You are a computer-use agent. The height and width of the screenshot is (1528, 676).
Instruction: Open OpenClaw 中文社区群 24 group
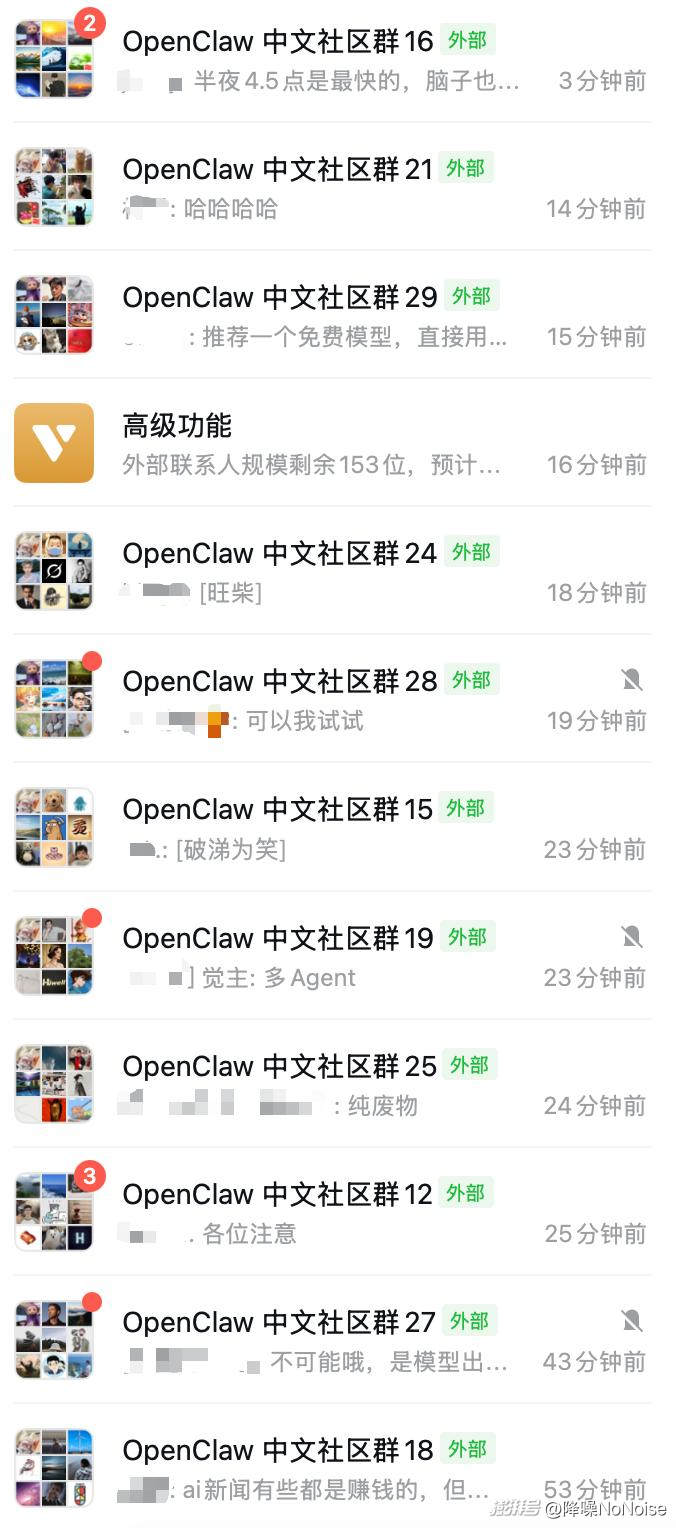tap(280, 554)
